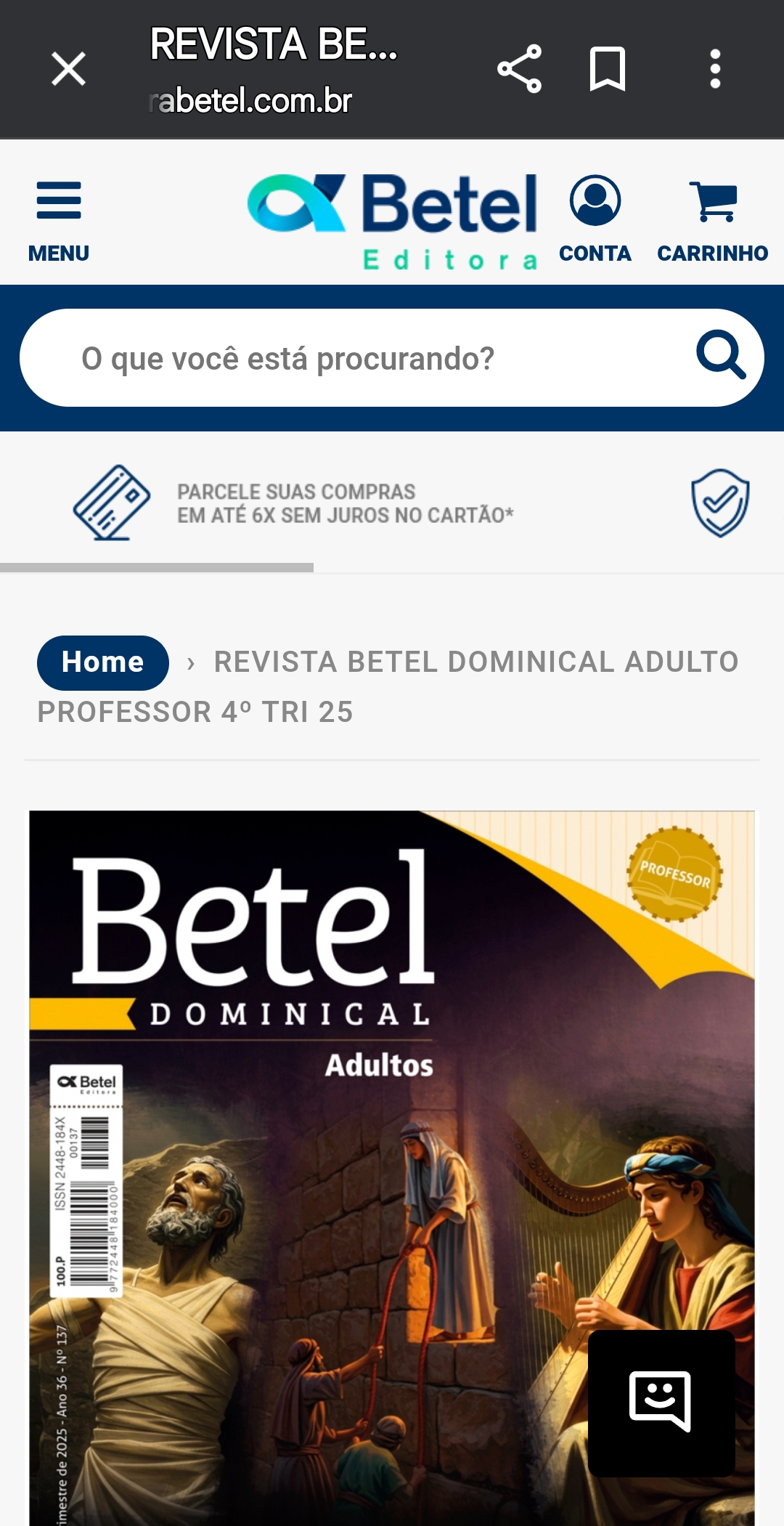Viewport: 784px width, 1526px height.
Task: Open the browser overflow menu
Action: click(715, 69)
